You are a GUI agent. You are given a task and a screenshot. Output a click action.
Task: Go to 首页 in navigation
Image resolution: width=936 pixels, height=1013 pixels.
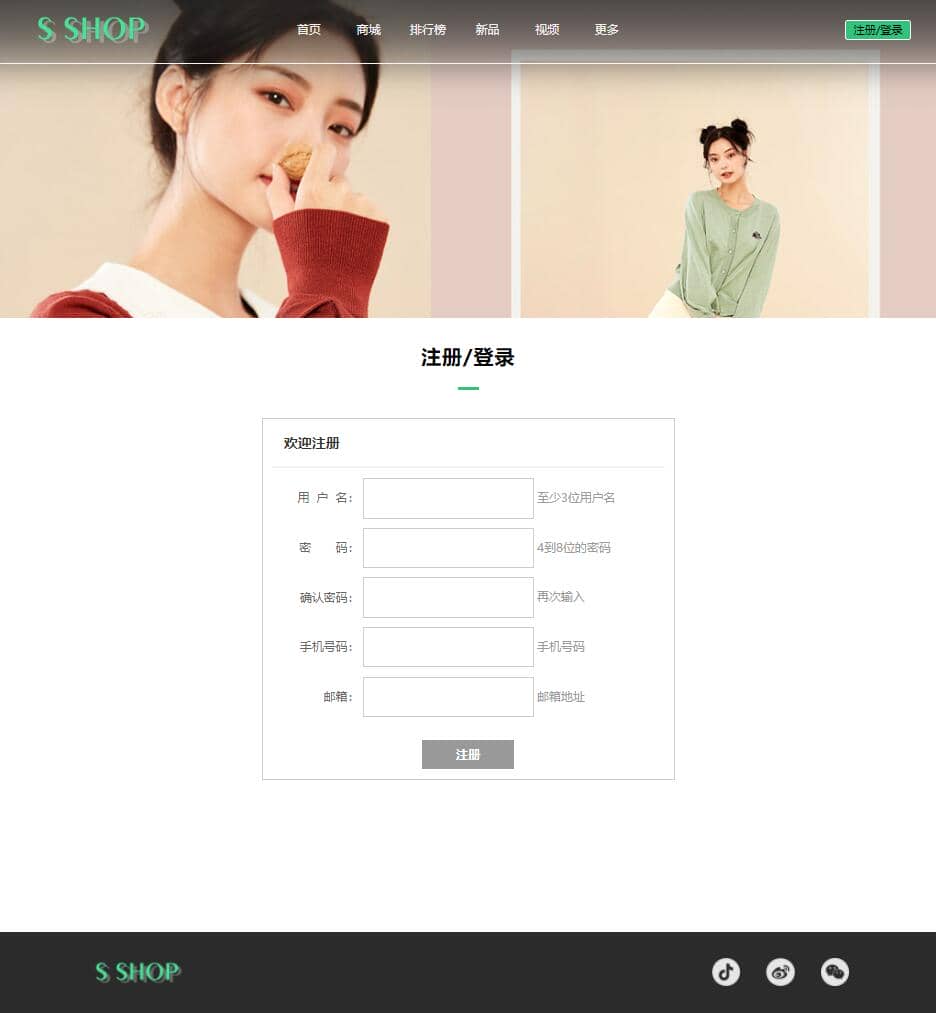click(309, 30)
